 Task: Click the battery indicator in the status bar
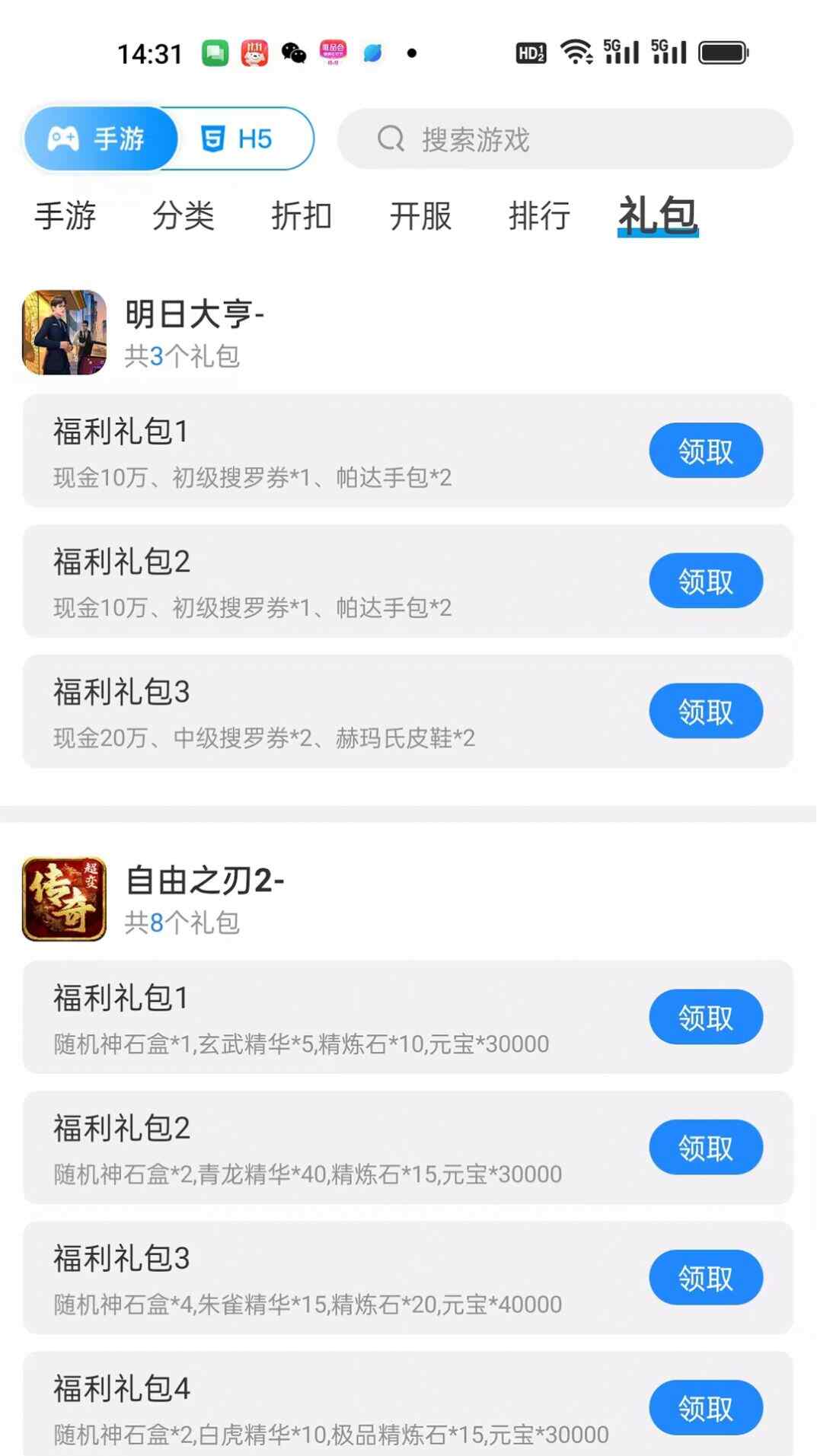(x=721, y=52)
